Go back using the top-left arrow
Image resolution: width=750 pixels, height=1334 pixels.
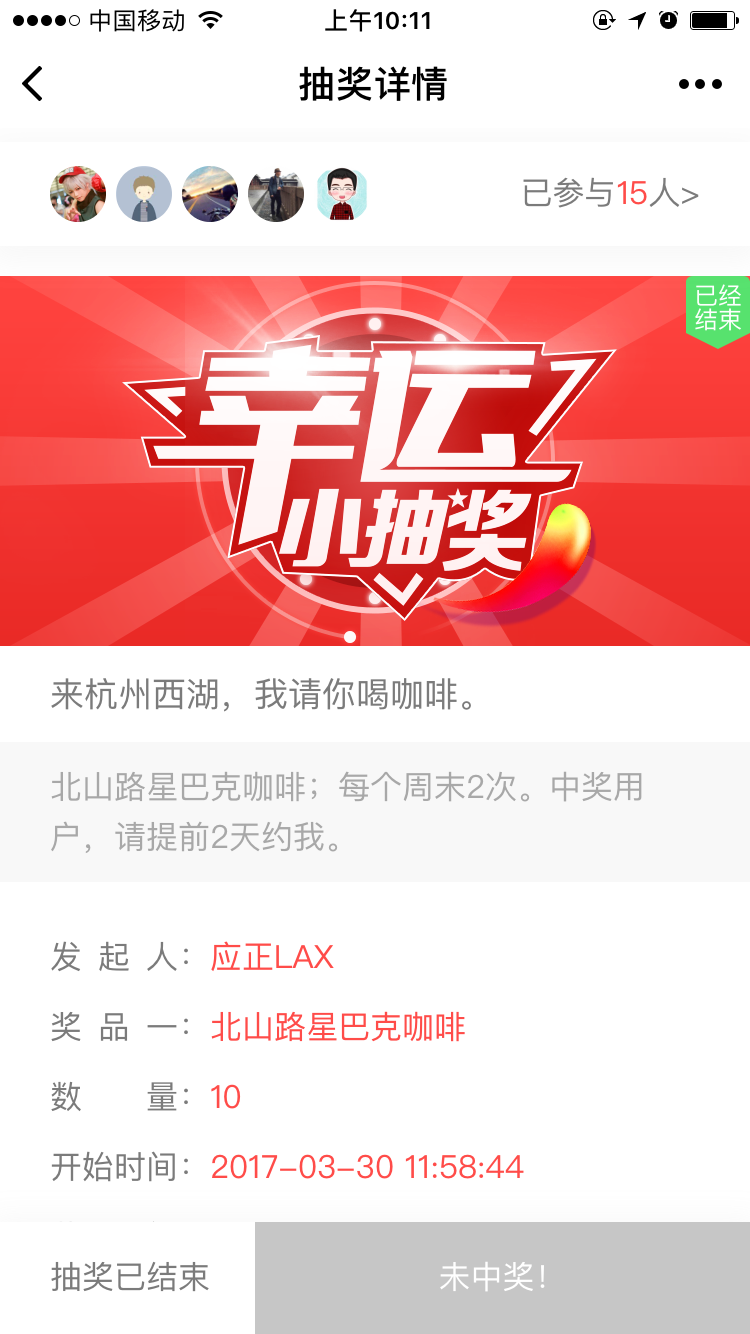33,84
